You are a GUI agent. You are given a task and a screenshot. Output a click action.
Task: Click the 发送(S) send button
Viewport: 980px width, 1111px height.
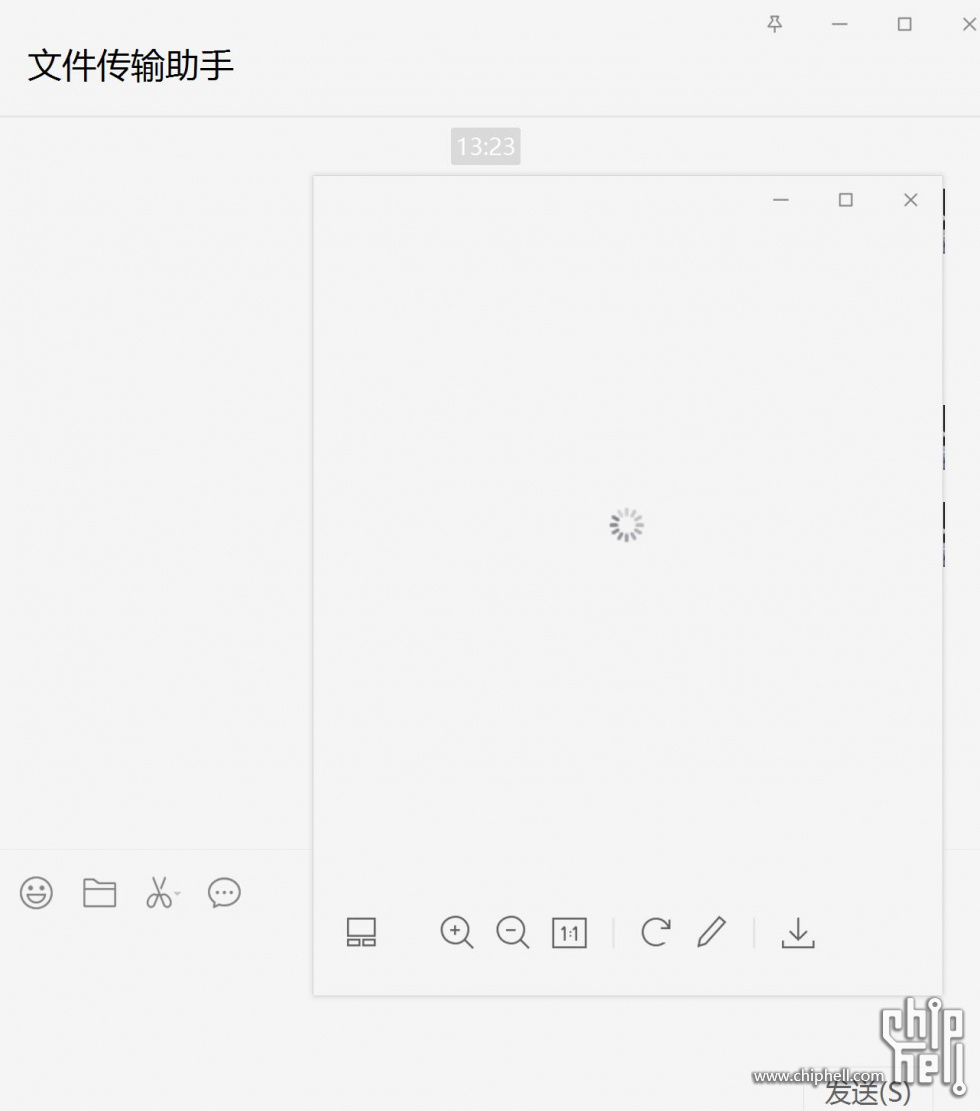[866, 1091]
